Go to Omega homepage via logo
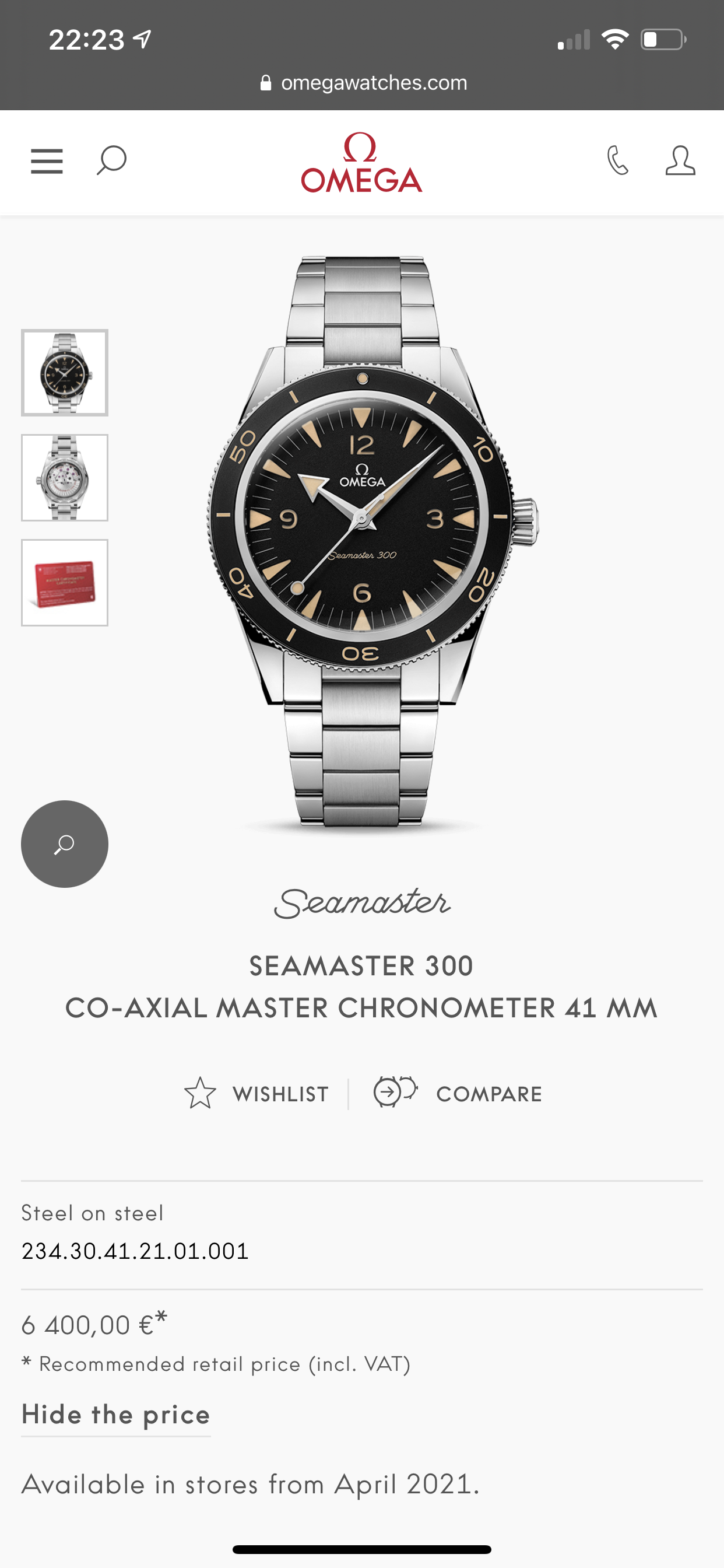Viewport: 724px width, 1568px height. coord(361,163)
